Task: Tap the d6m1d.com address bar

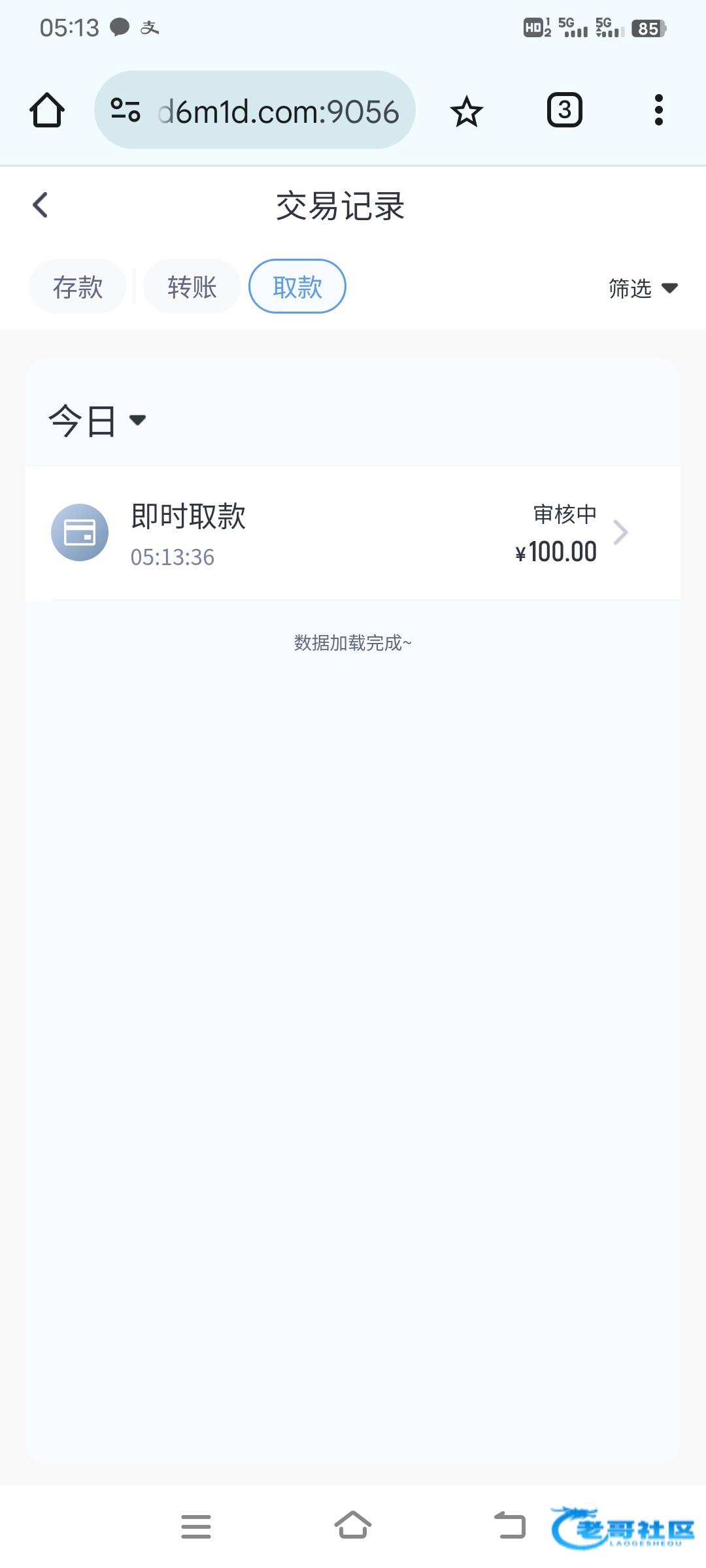Action: click(x=255, y=110)
